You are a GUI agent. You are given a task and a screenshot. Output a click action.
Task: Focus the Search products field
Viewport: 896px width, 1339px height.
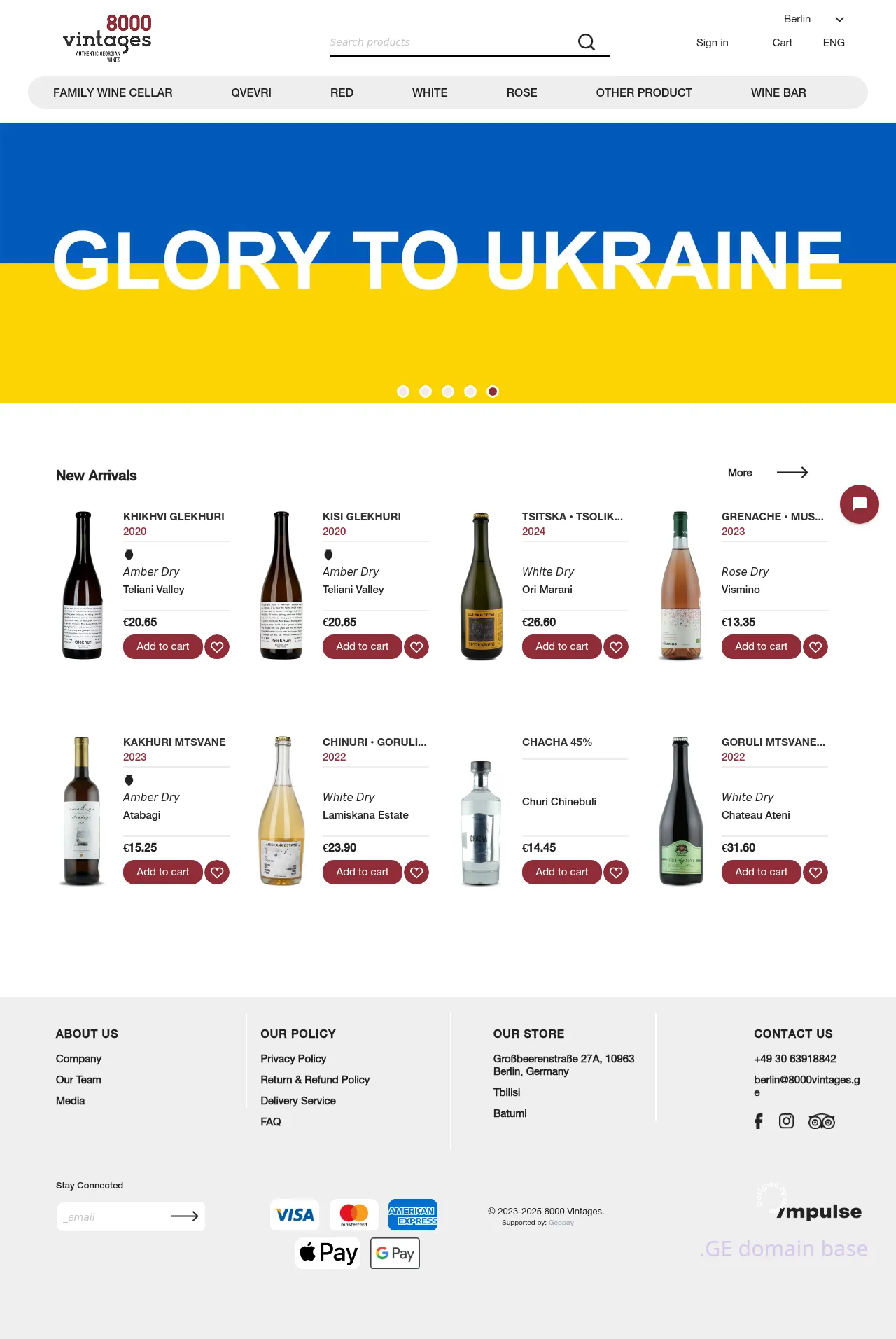[x=448, y=42]
